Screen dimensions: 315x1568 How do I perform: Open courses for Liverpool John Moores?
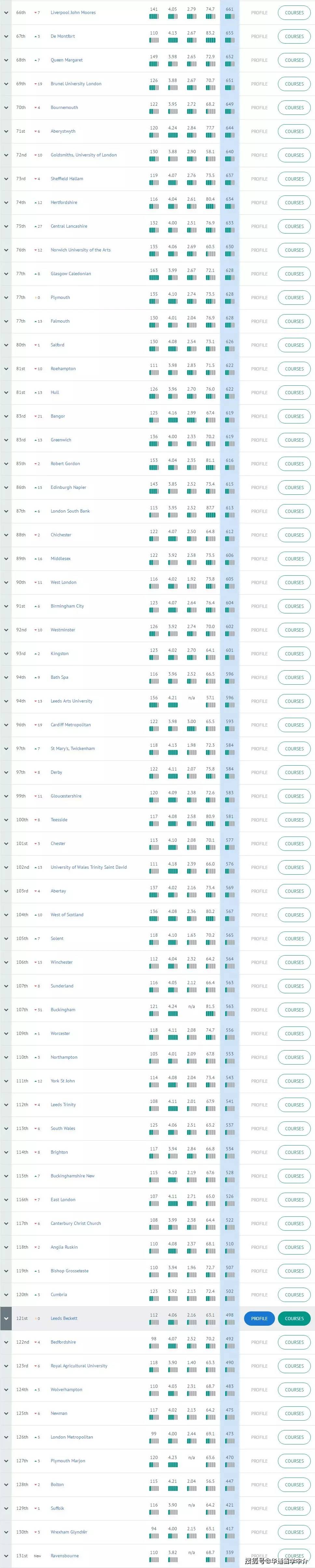point(294,13)
